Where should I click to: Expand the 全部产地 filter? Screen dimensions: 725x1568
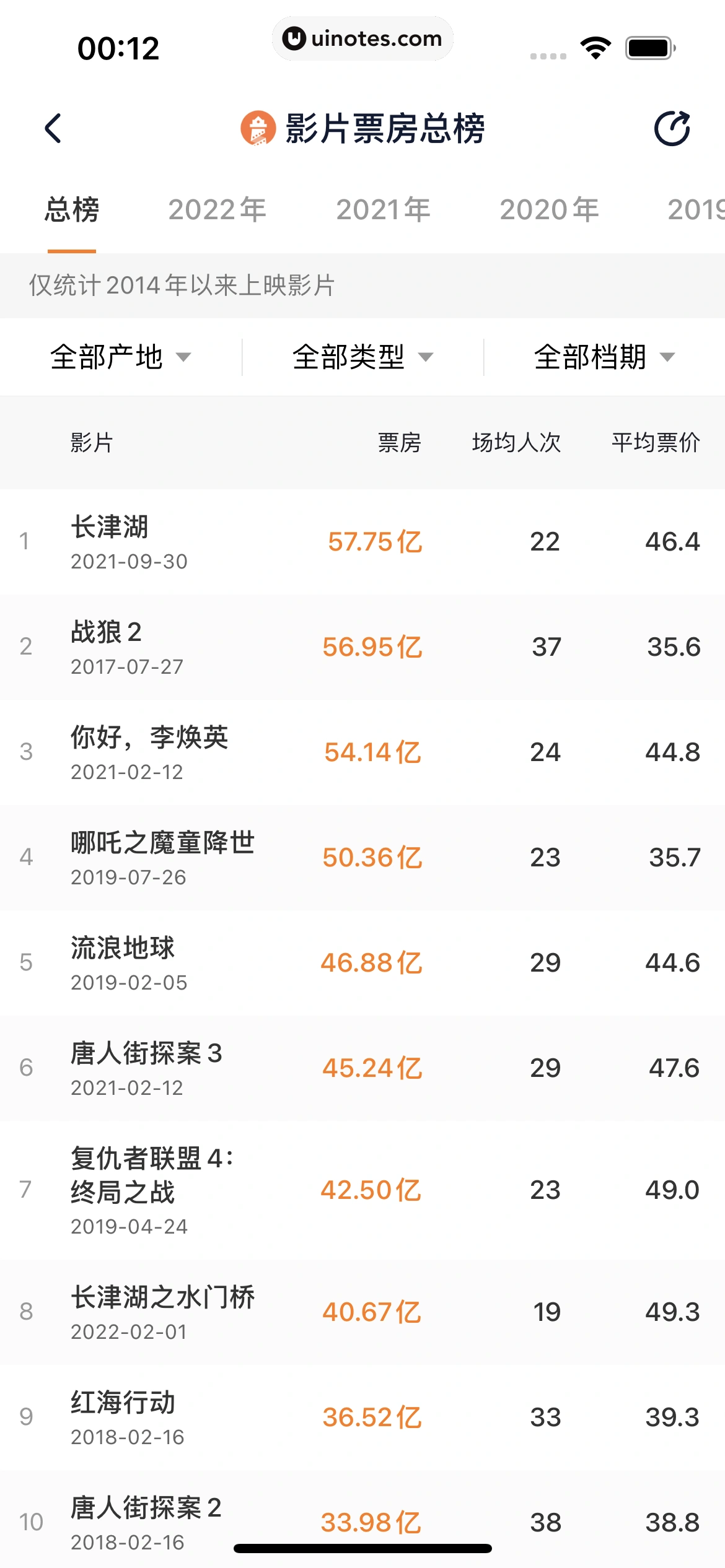pos(120,357)
